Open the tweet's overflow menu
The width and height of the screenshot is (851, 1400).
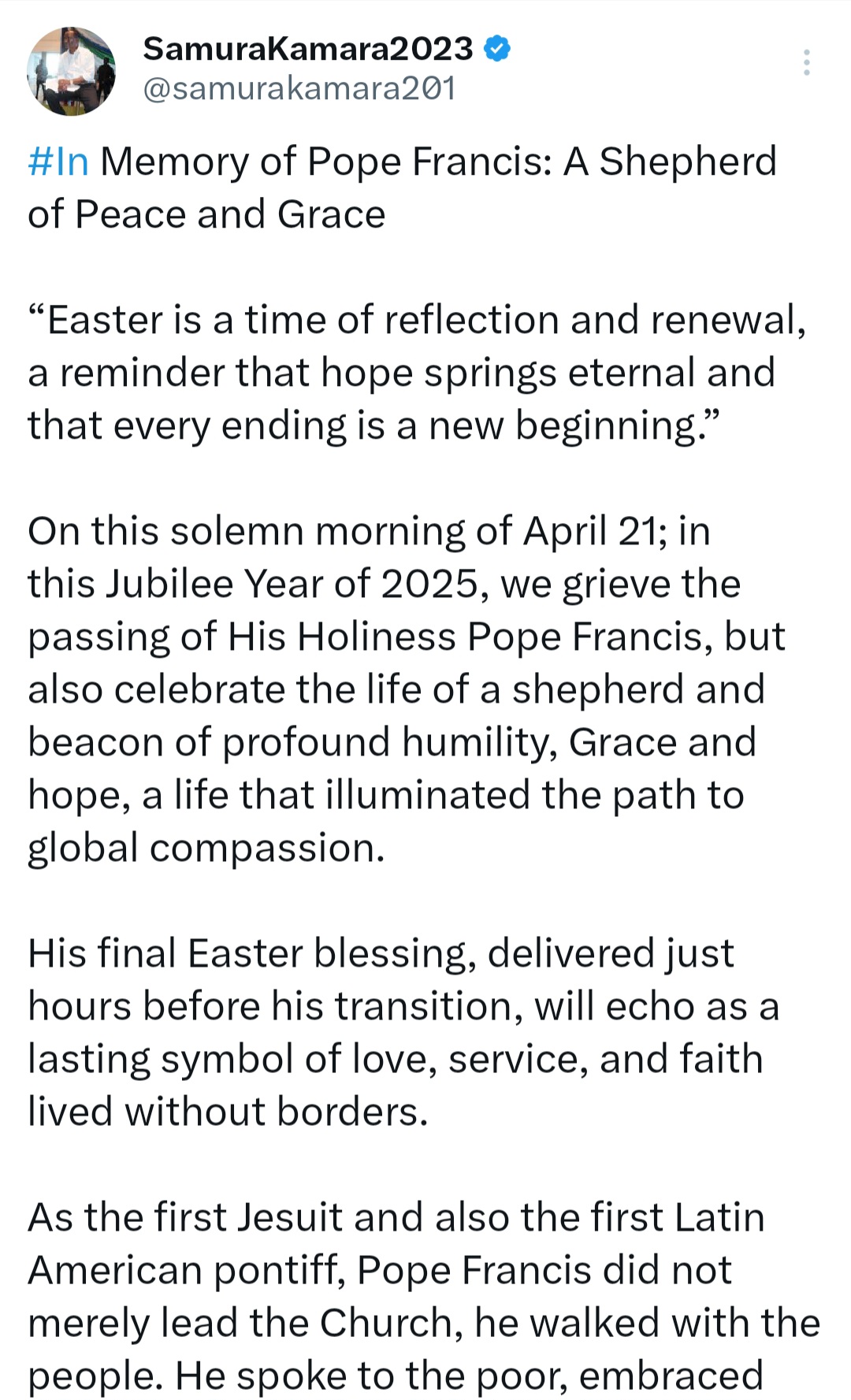pos(806,62)
